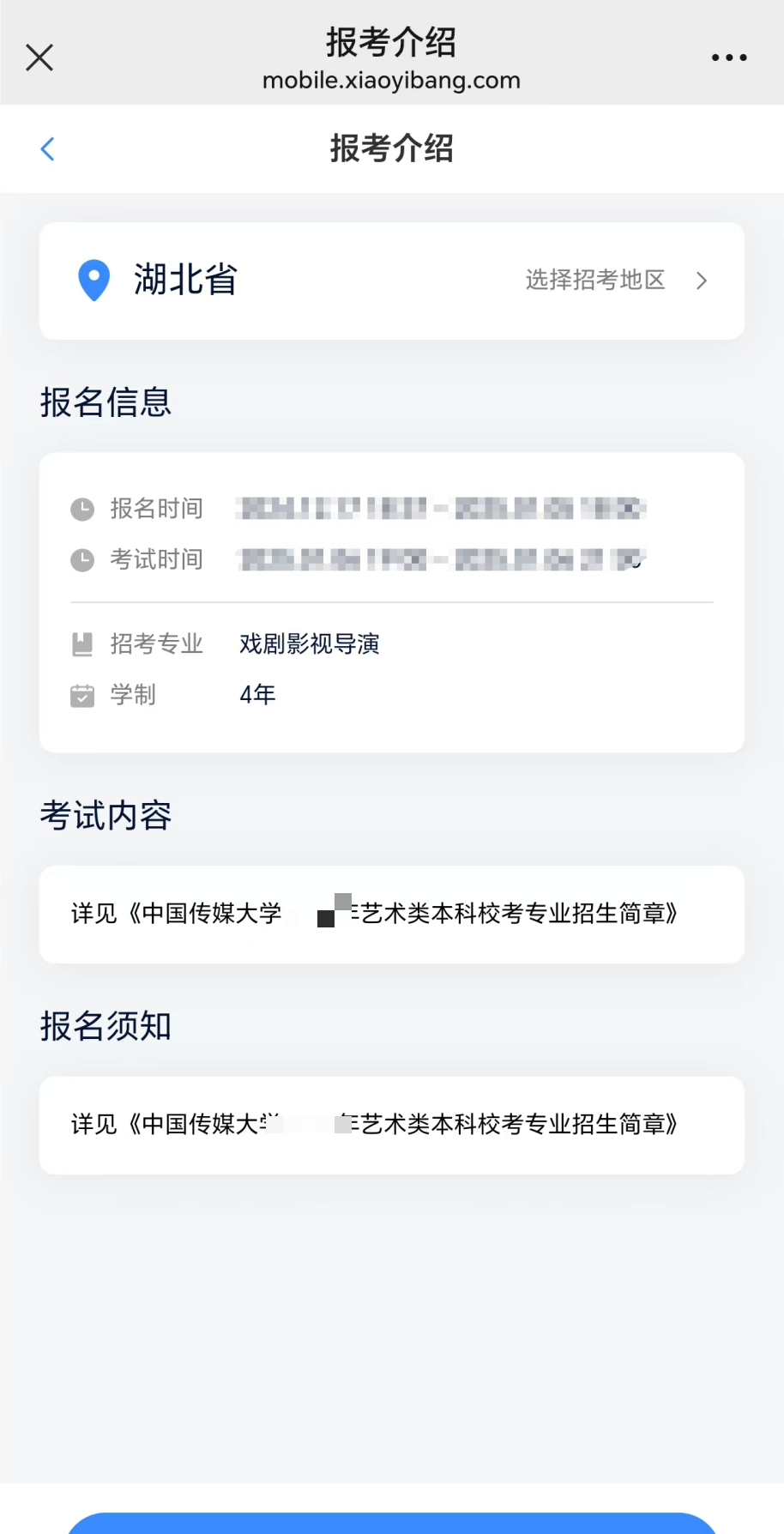Open the three-dot more options menu
Screen dimensions: 784x1534
tap(728, 57)
